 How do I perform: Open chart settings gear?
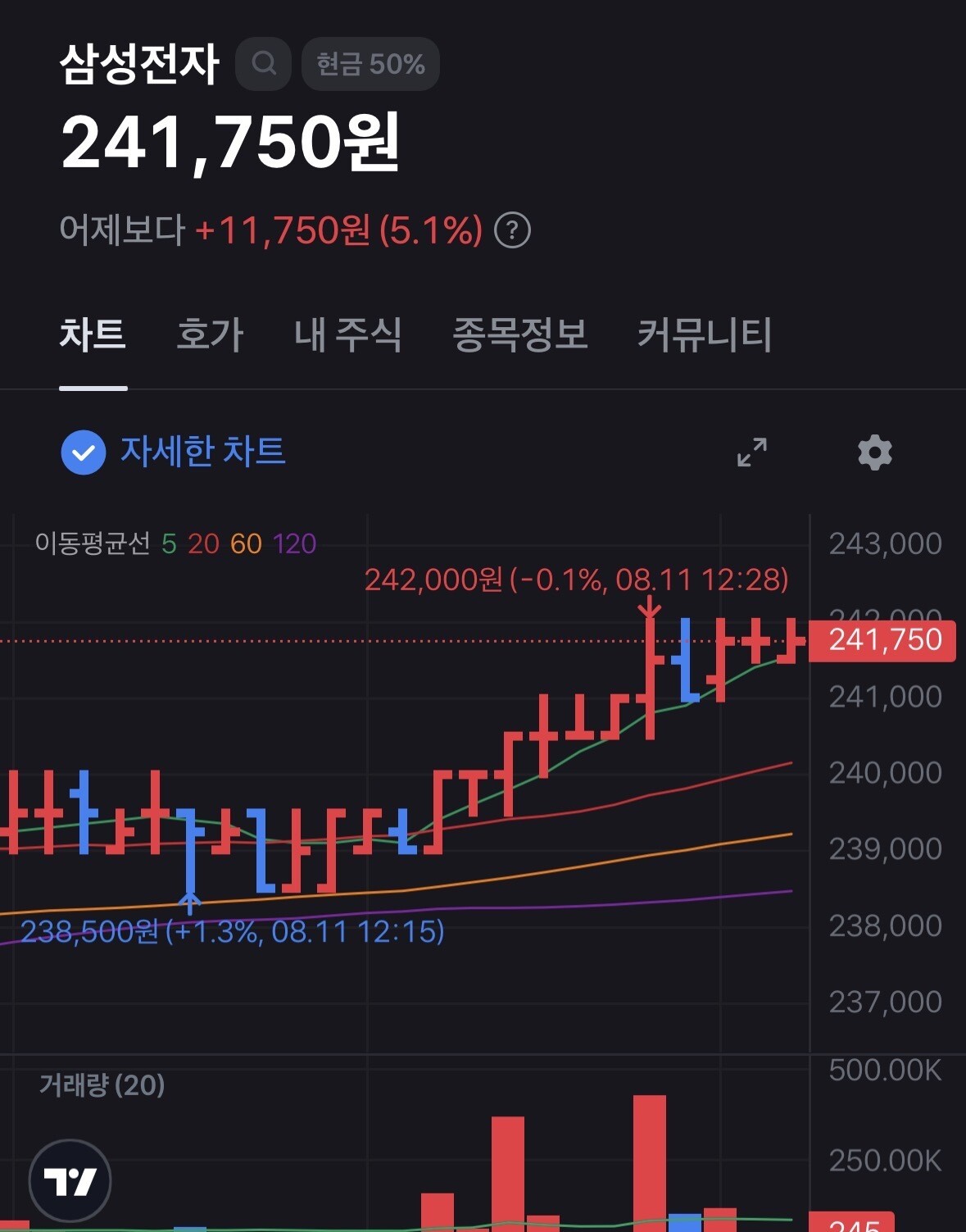874,452
